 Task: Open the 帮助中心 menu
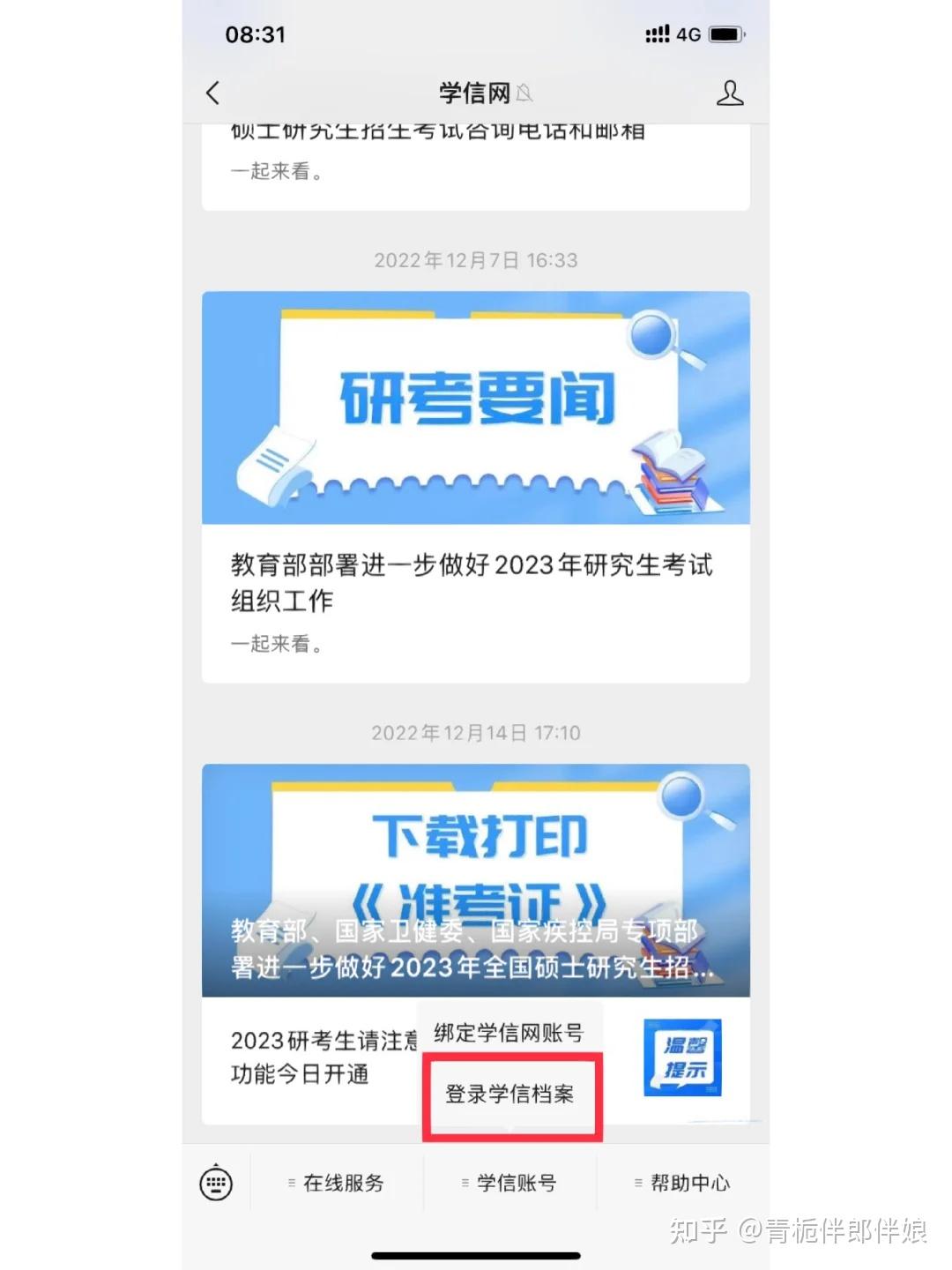click(683, 1183)
